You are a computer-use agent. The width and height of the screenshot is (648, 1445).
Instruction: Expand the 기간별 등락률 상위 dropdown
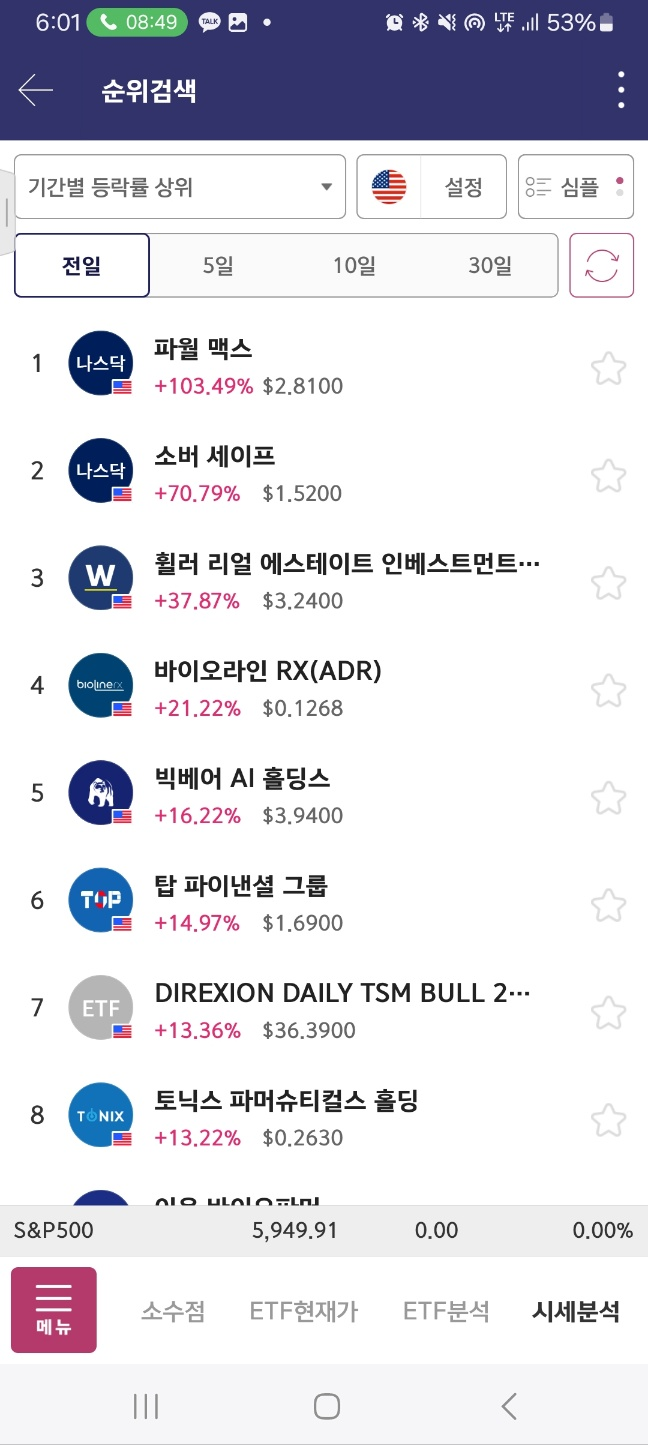coord(180,187)
